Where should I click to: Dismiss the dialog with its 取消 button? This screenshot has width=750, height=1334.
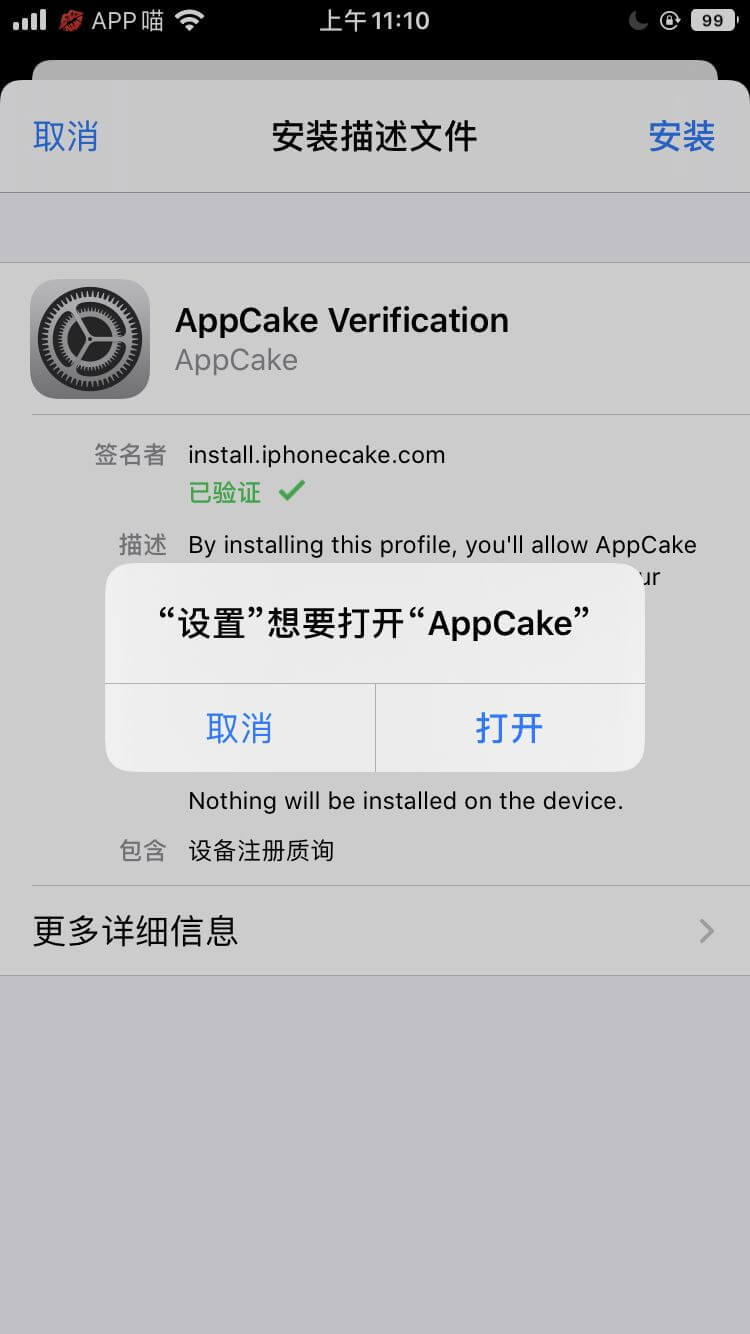tap(239, 728)
